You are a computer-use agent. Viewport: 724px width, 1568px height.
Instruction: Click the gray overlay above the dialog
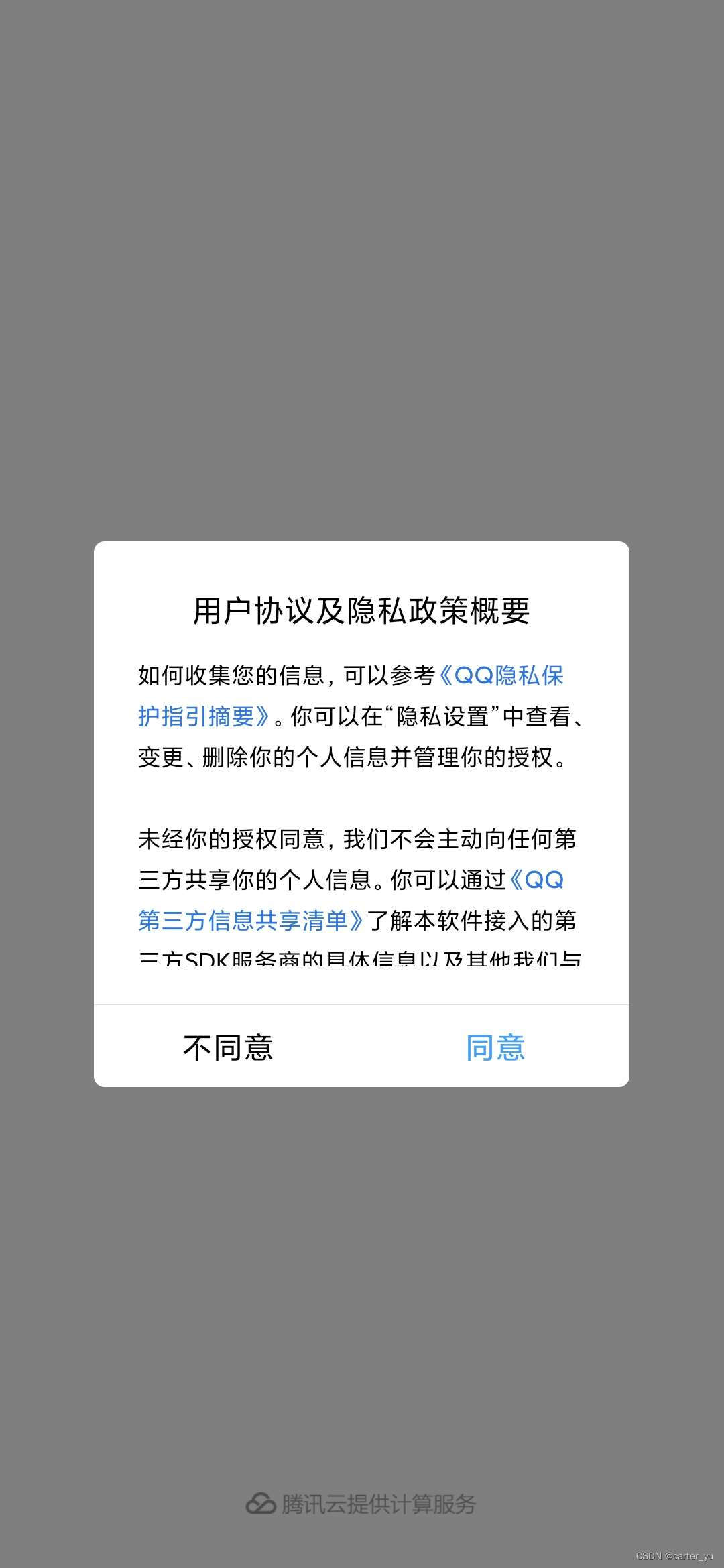(x=362, y=268)
